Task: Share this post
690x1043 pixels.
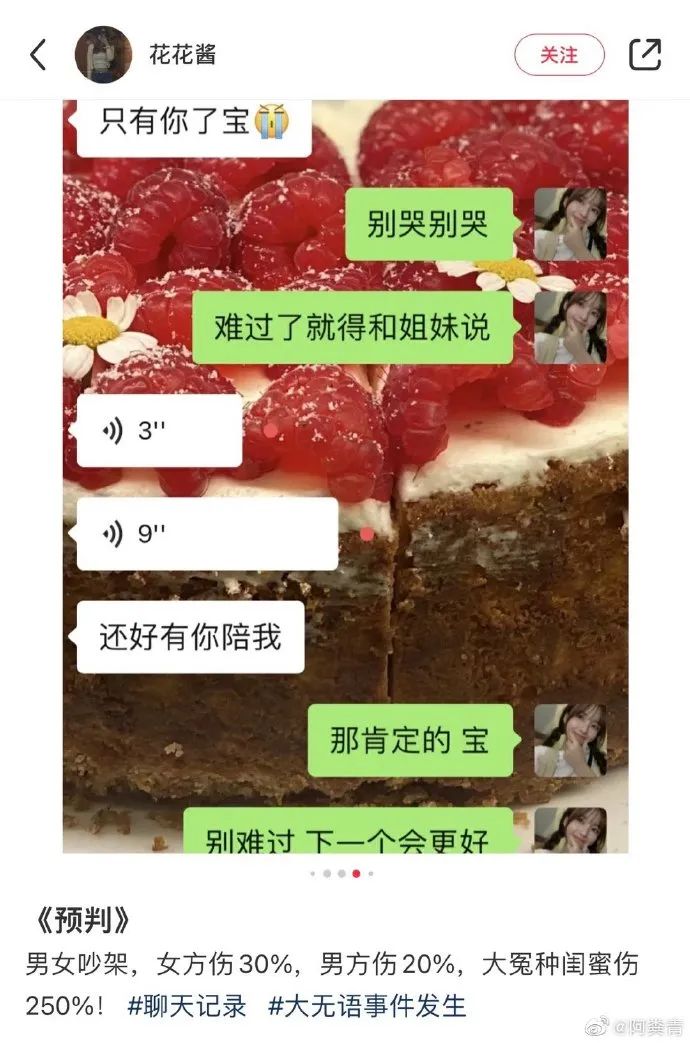Action: click(645, 55)
